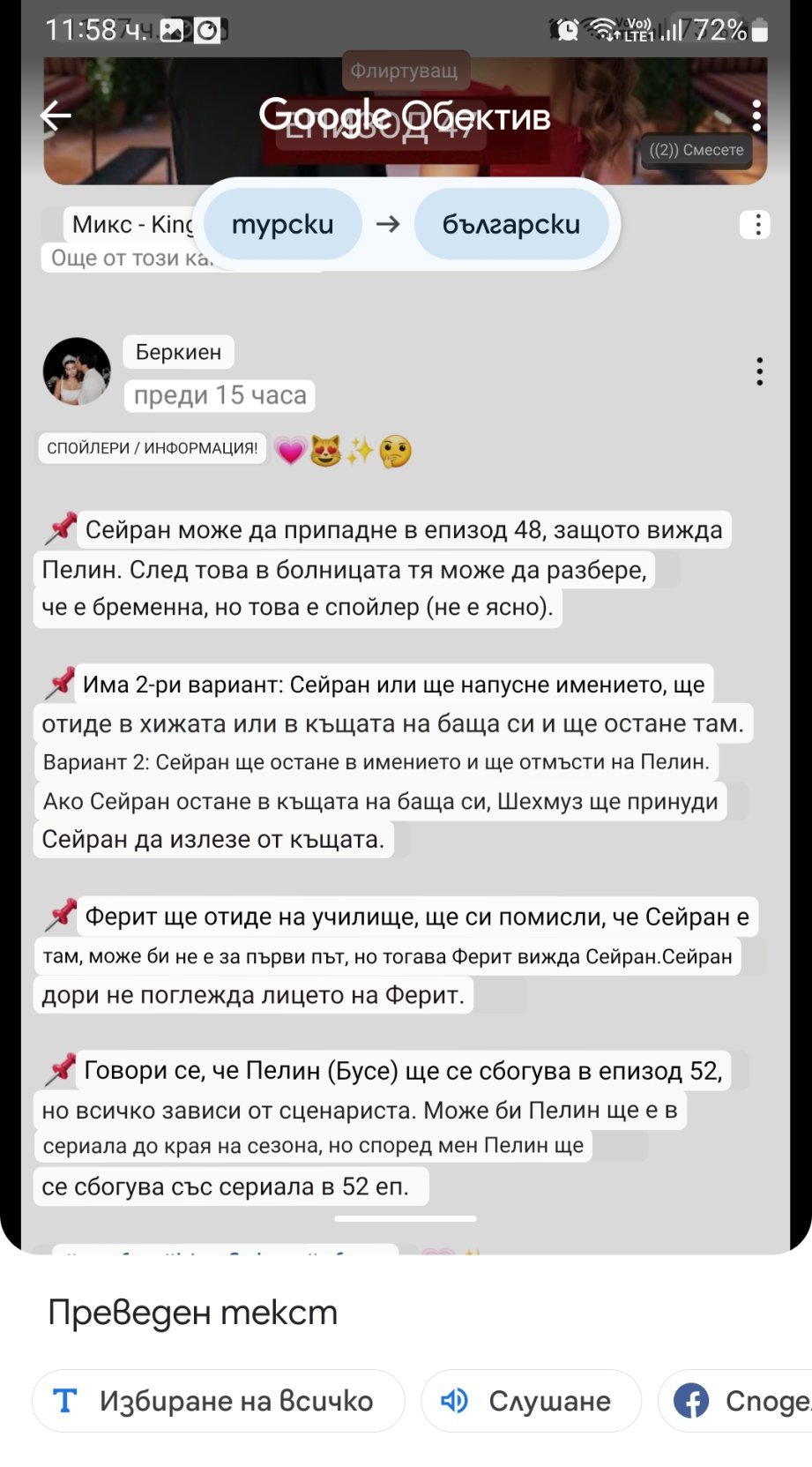Image resolution: width=812 pixels, height=1467 pixels.
Task: Change source language турски
Action: point(283,225)
